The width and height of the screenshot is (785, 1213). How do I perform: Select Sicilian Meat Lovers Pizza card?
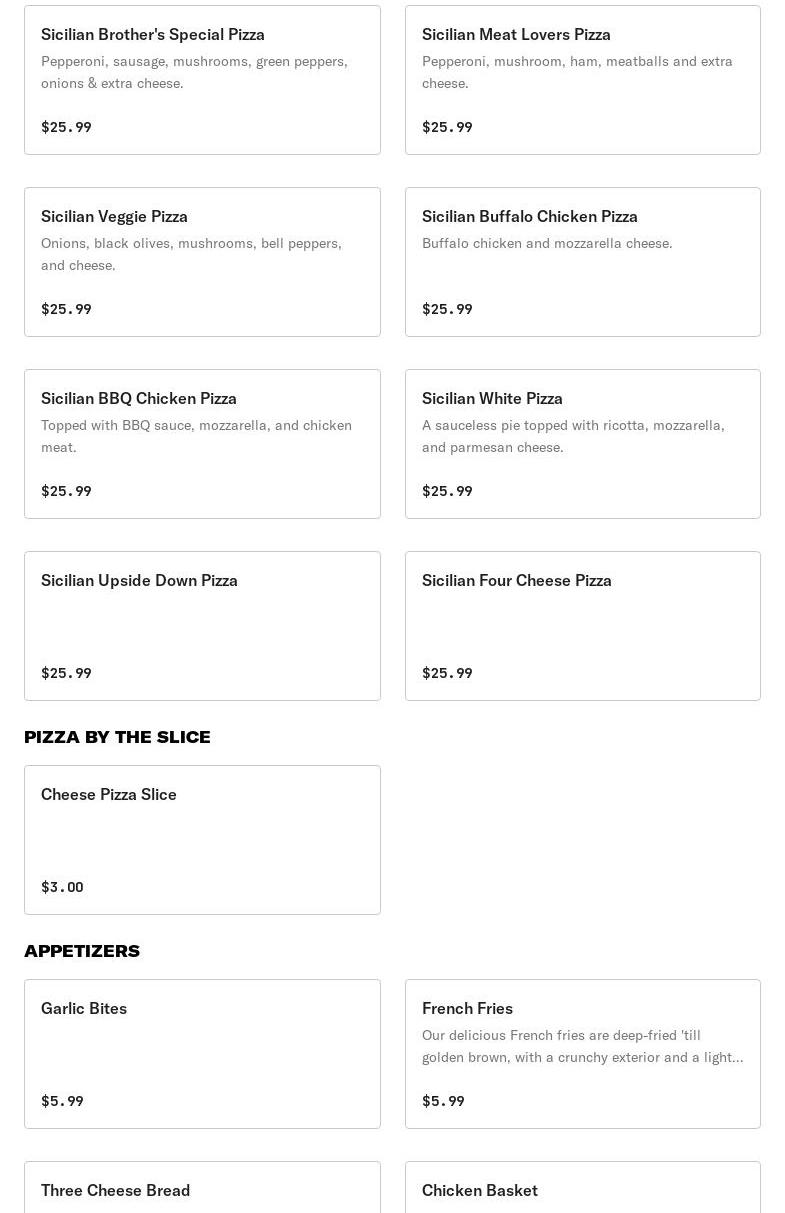(582, 80)
